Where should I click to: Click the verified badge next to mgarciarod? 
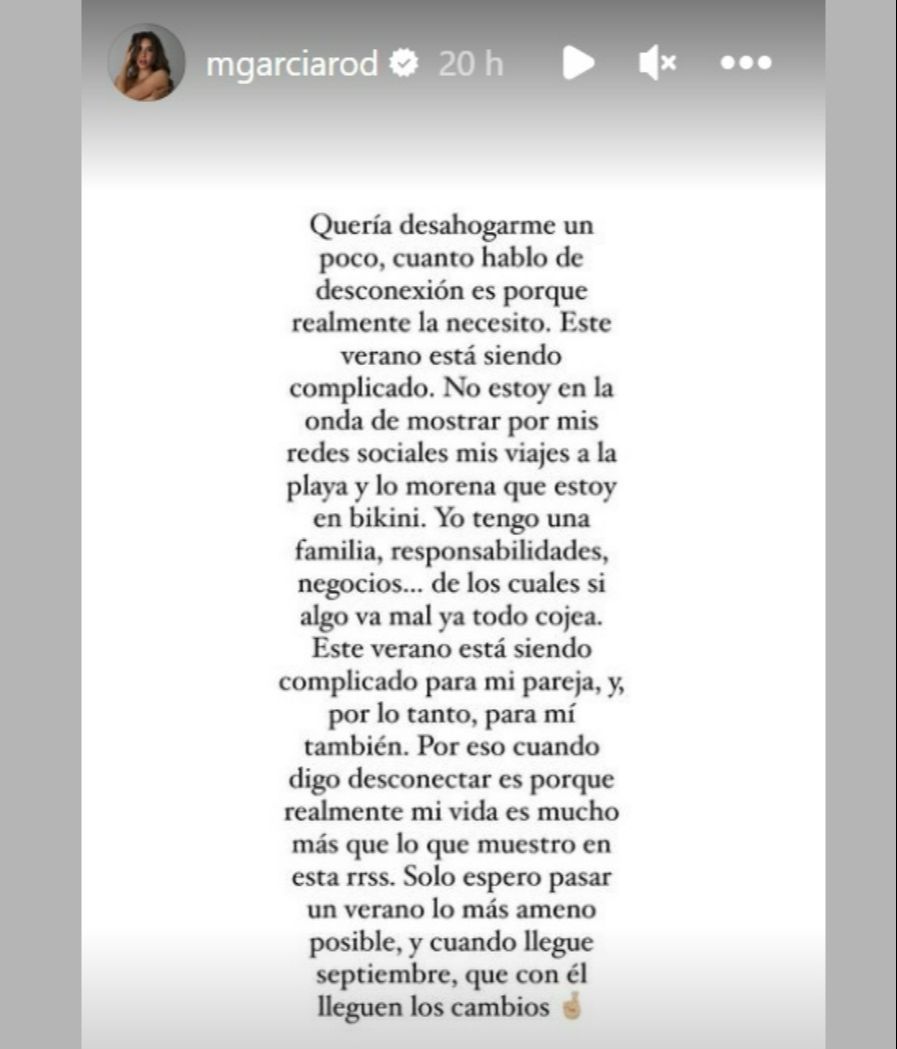(x=403, y=63)
